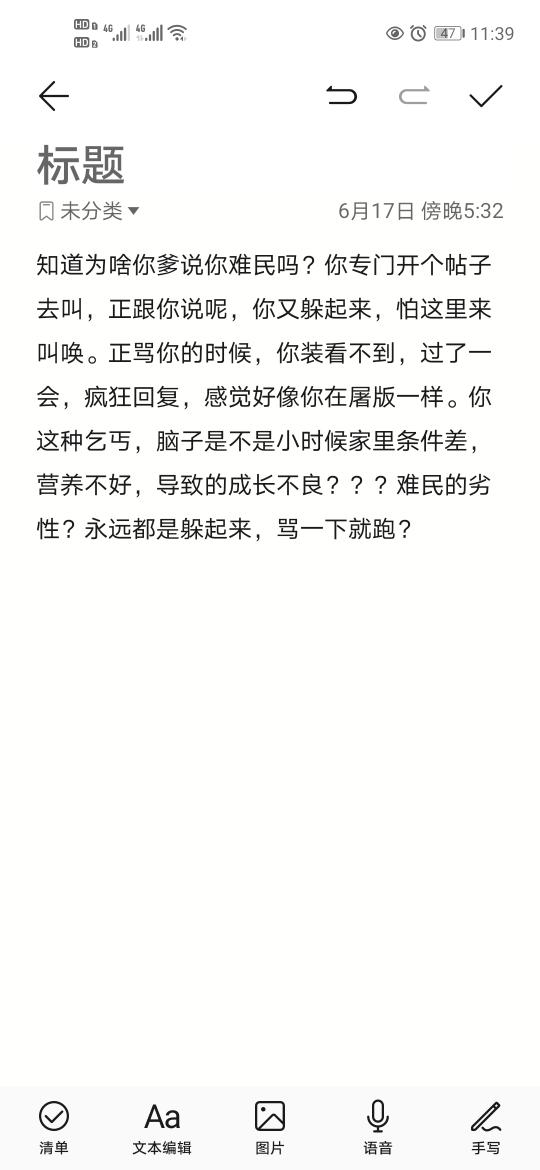Tap the 标题 title field

pos(81,165)
